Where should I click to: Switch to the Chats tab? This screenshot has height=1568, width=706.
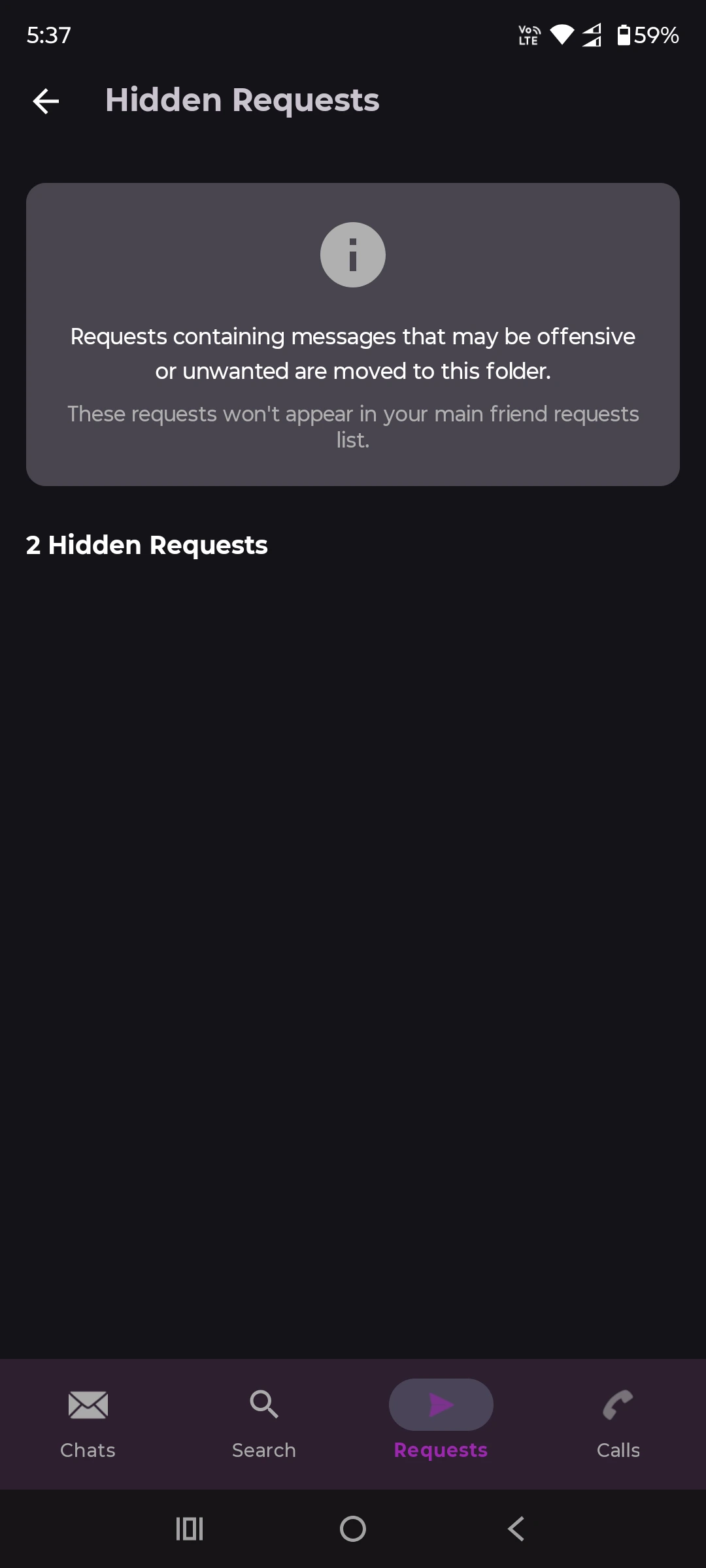tap(88, 1424)
